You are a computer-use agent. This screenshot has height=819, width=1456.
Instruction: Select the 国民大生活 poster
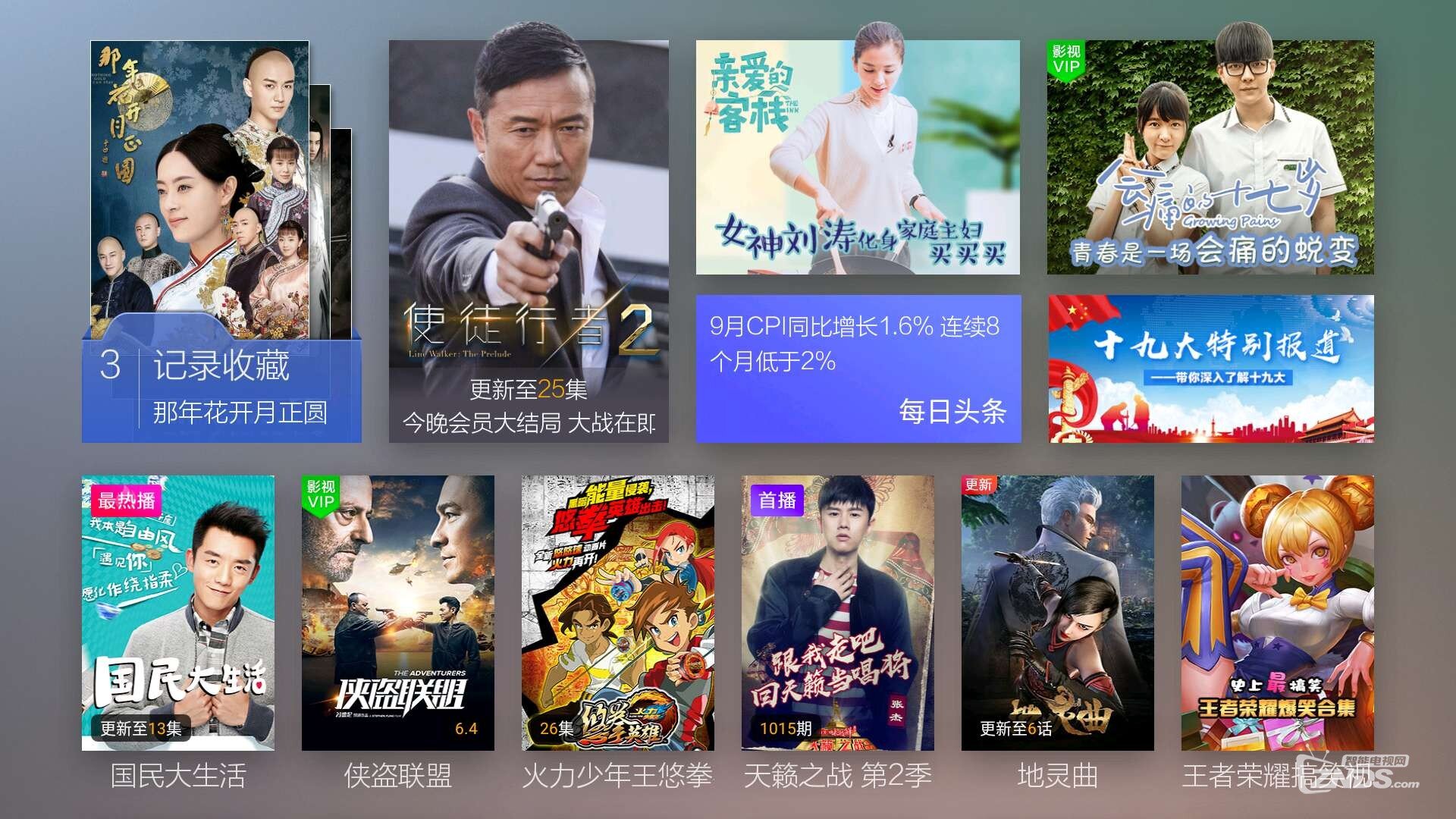click(178, 613)
